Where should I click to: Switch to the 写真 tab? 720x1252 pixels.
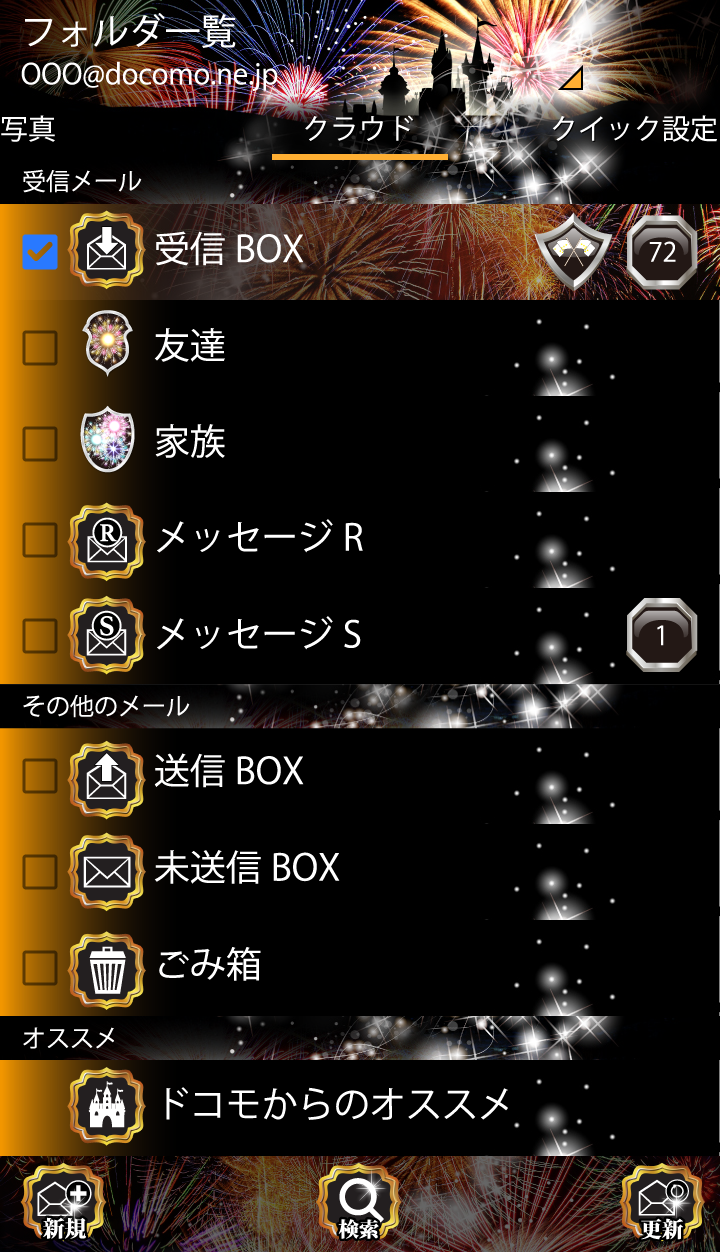click(x=29, y=129)
